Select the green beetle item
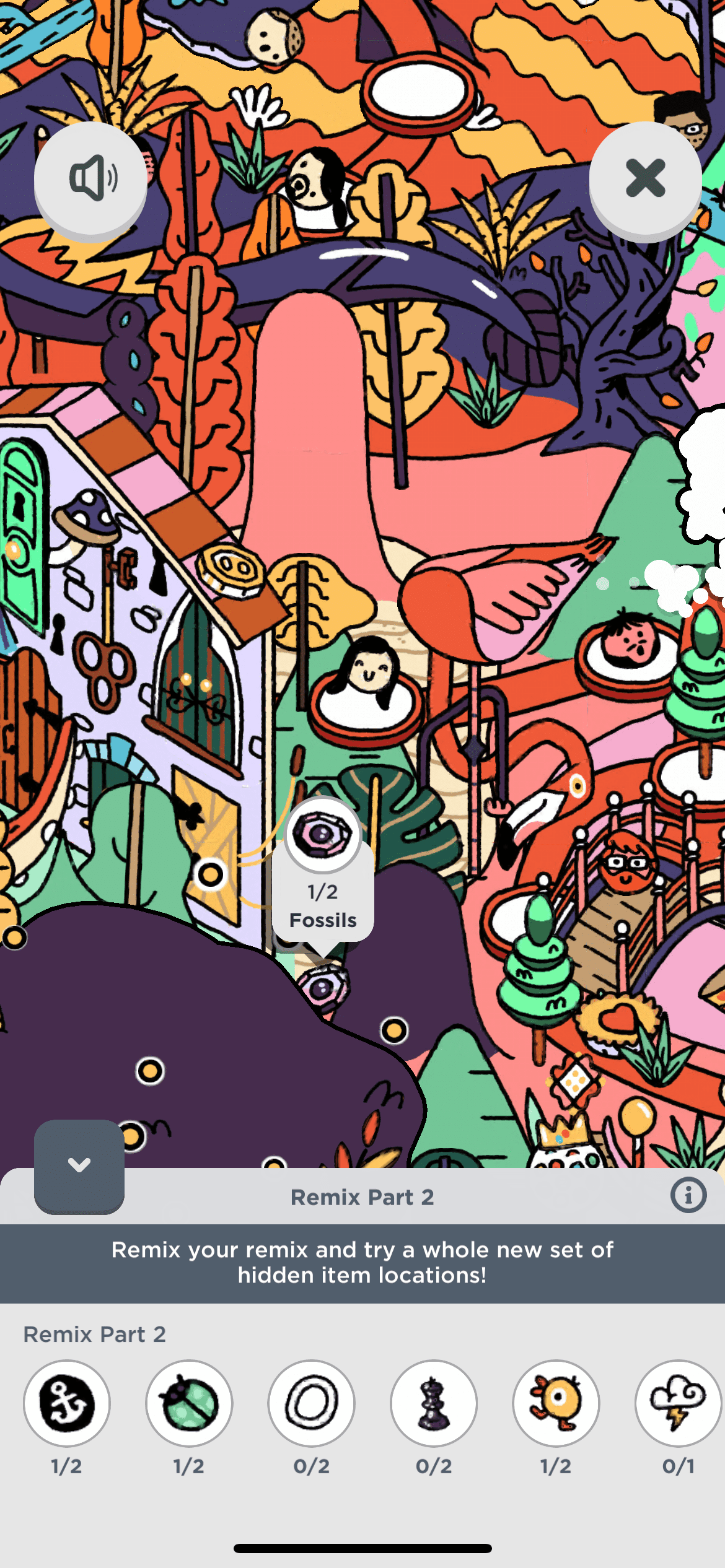Viewport: 725px width, 1568px height. [x=189, y=1403]
